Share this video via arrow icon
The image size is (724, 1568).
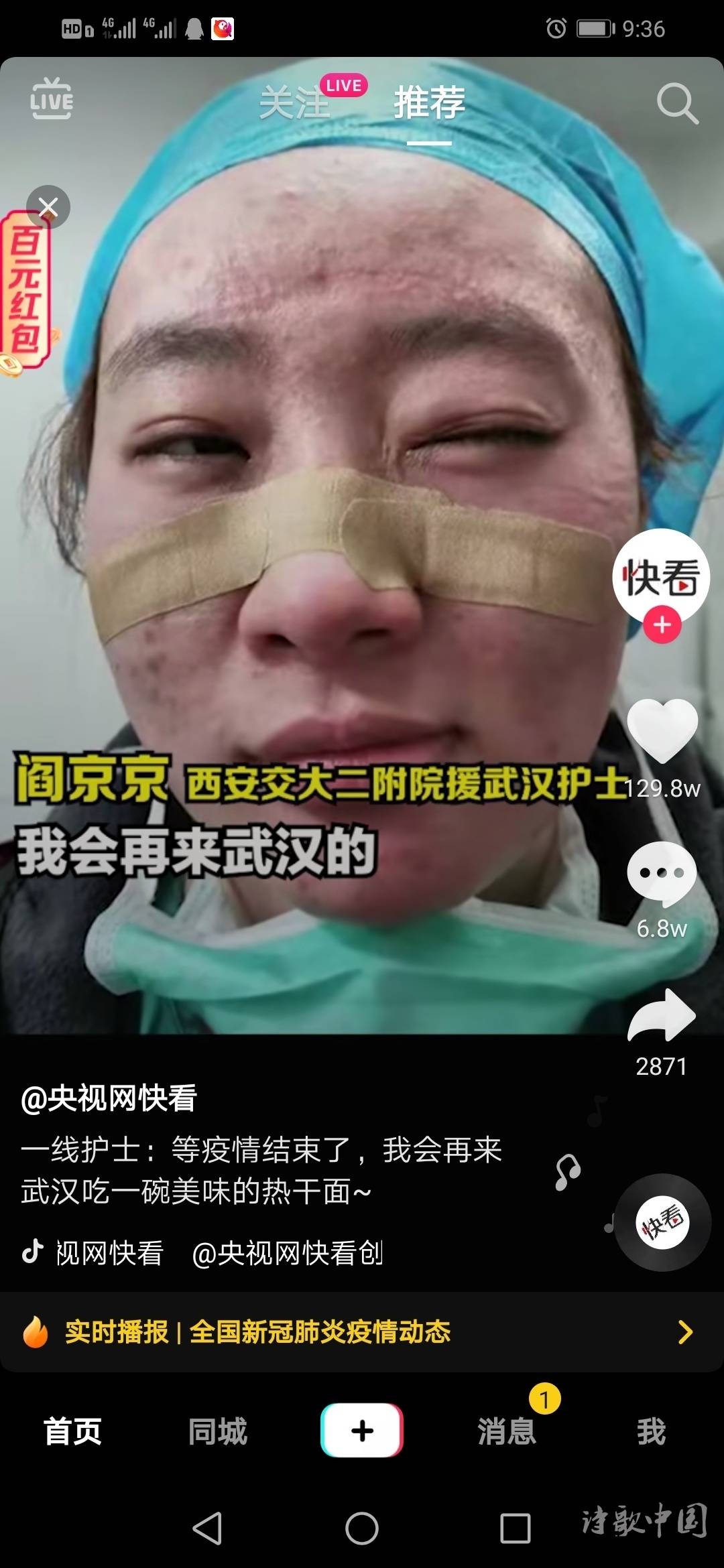[662, 1015]
